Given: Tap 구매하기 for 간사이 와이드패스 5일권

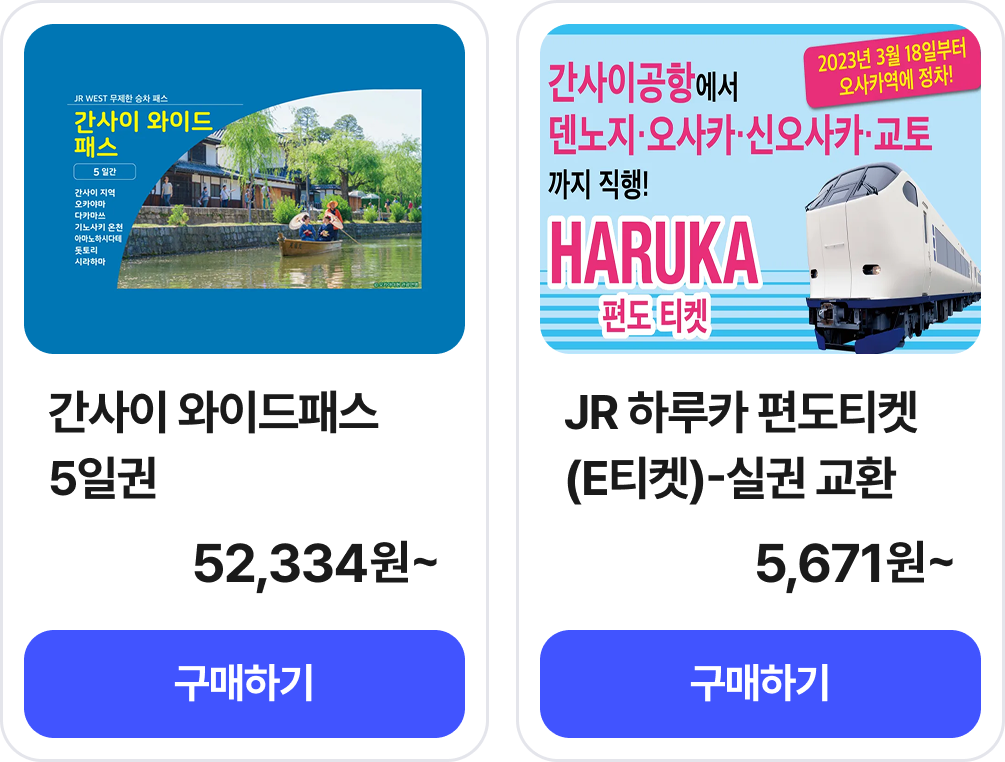Looking at the screenshot, I should click(244, 683).
